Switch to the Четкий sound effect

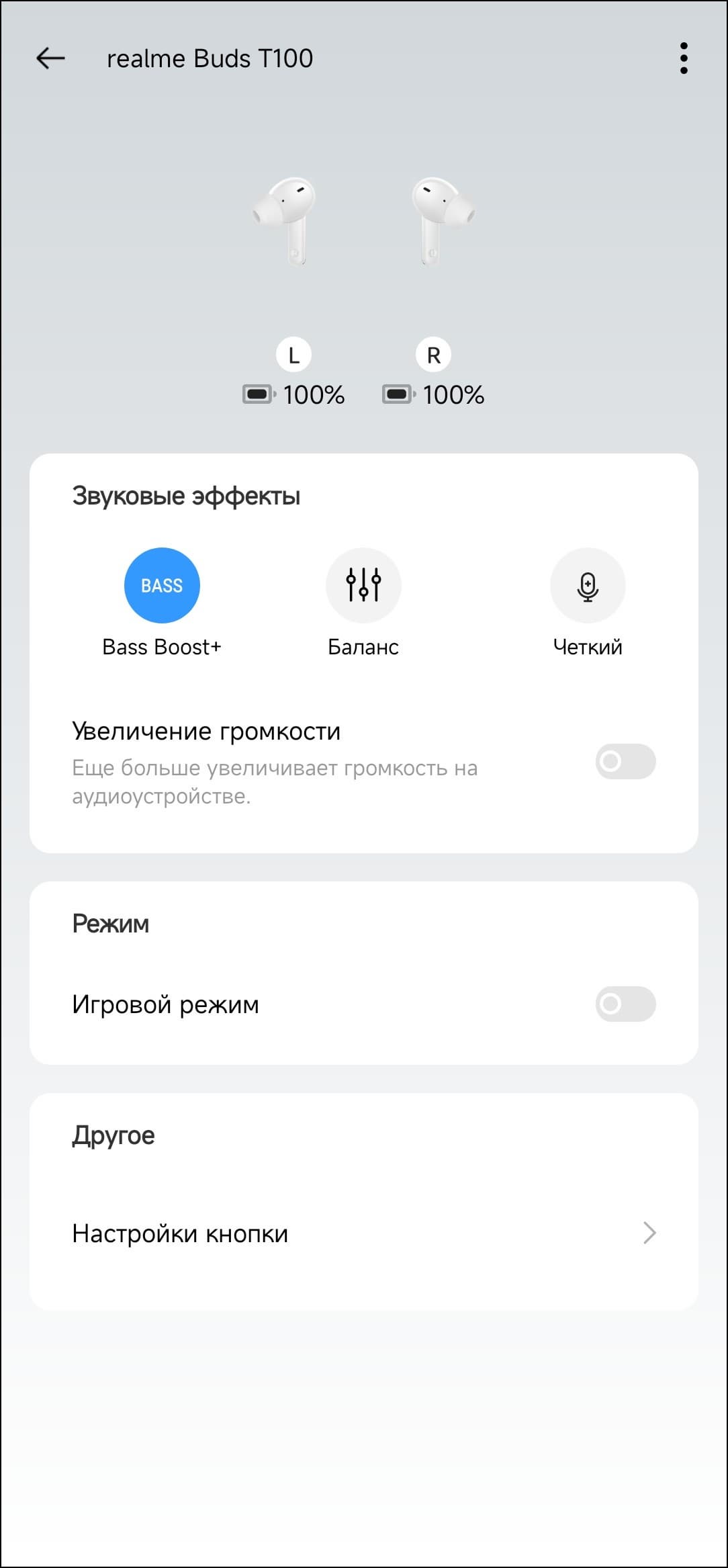(x=587, y=585)
